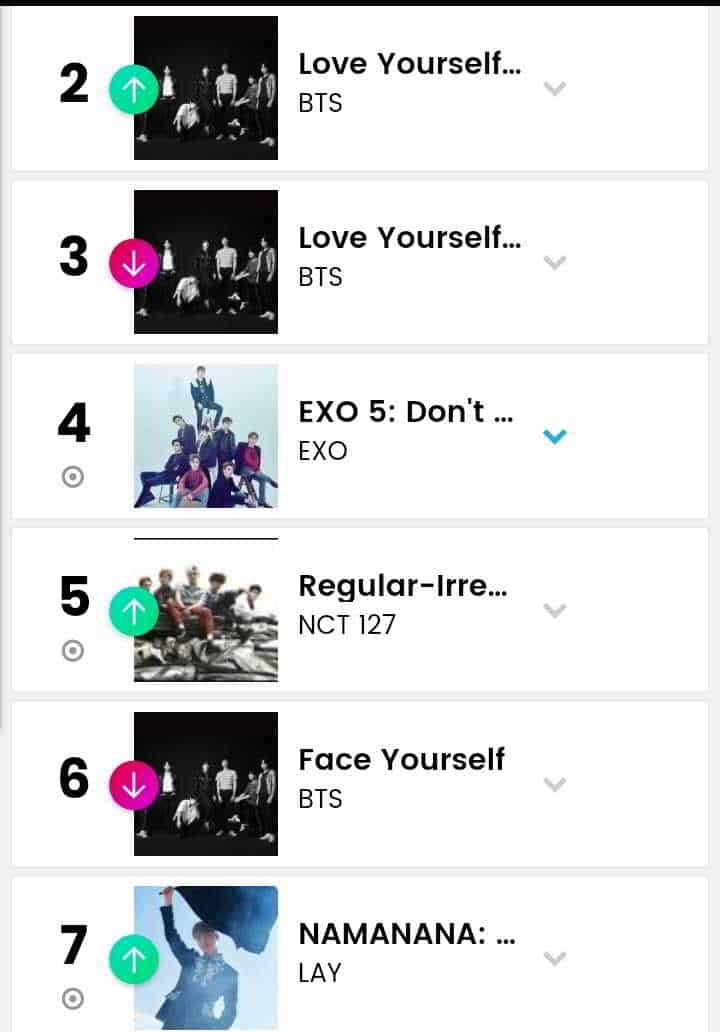Screen dimensions: 720x1032
Task: Expand the Face Yourself chart entry
Action: 554,785
